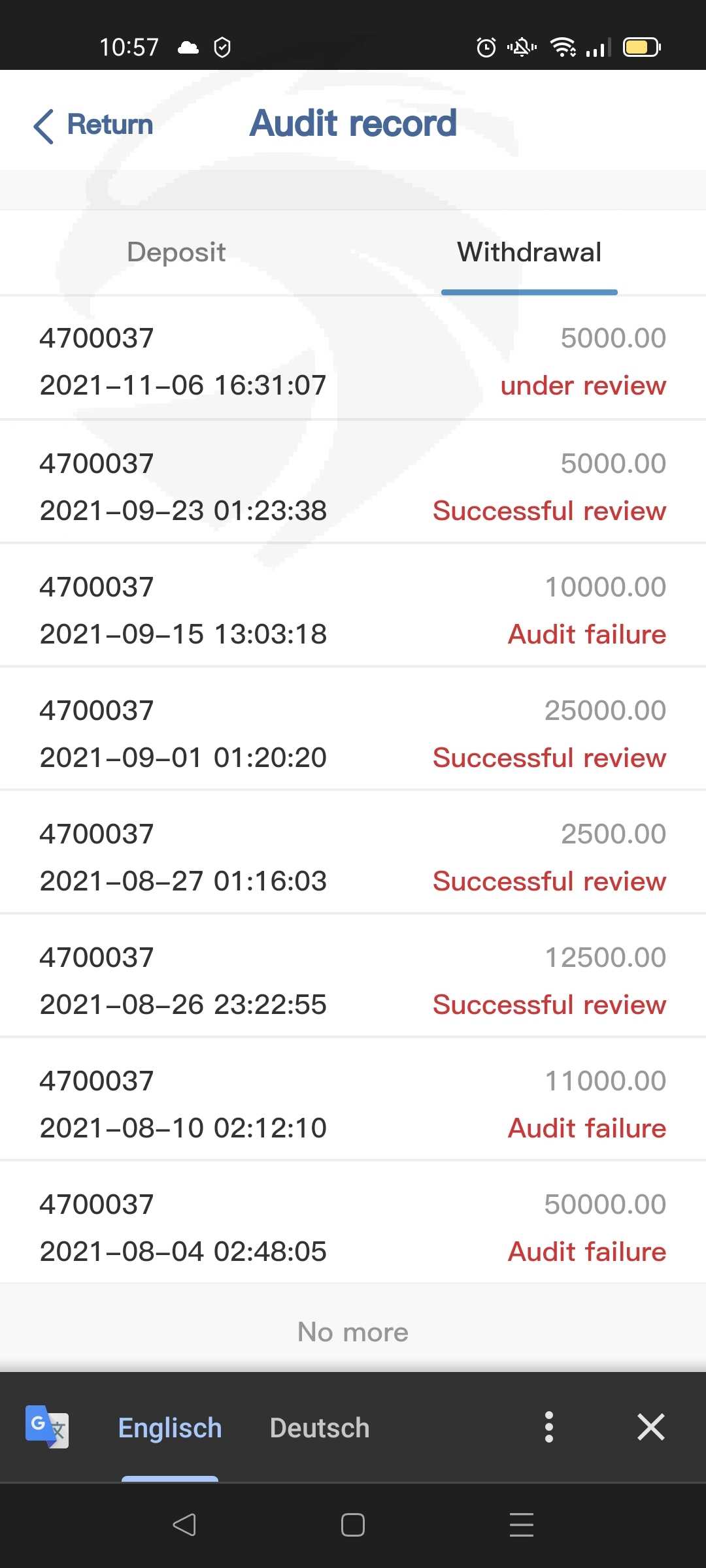706x1568 pixels.
Task: Dismiss the translate bar
Action: tap(651, 1427)
